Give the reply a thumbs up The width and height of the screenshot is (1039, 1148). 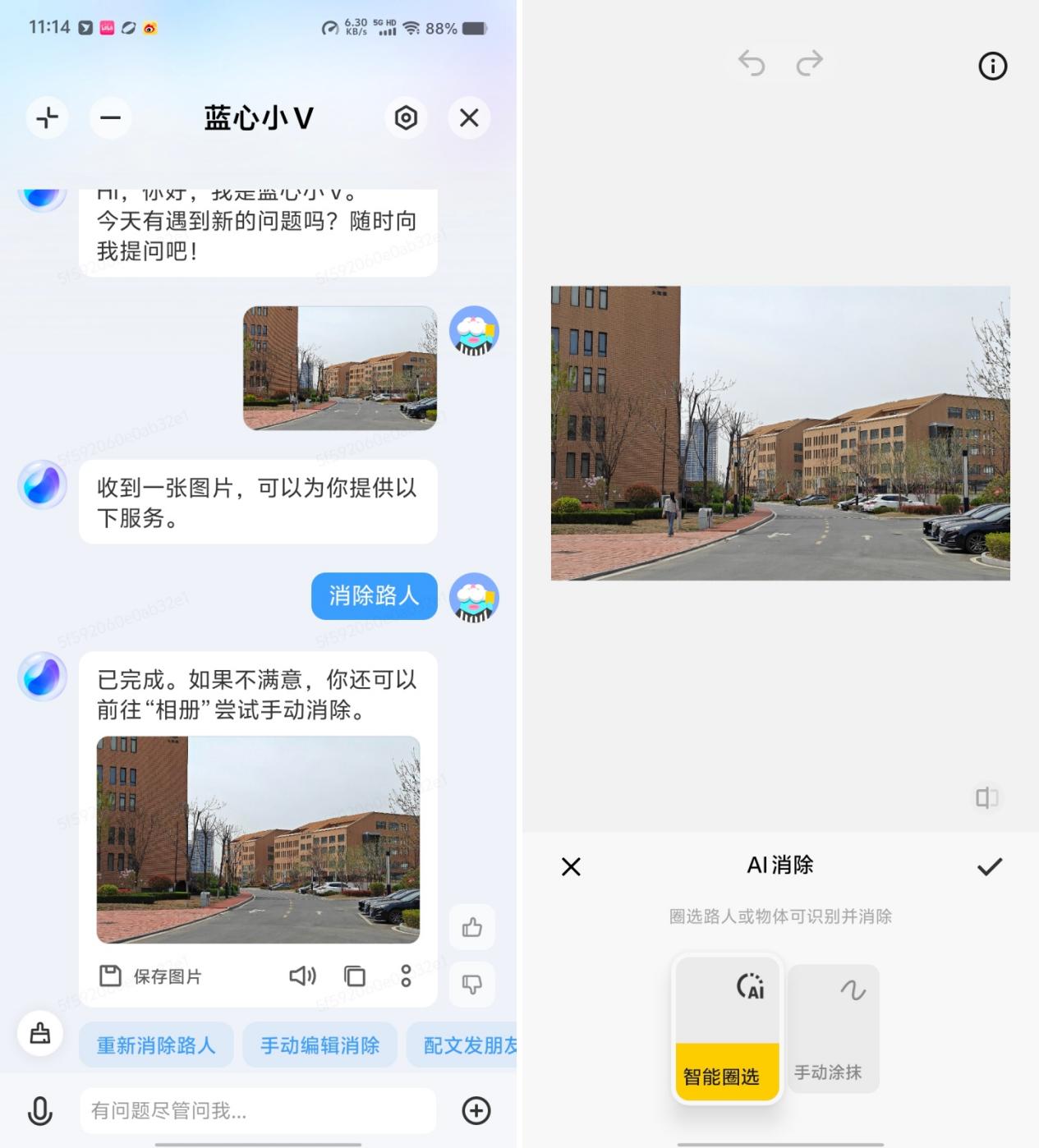(x=471, y=928)
